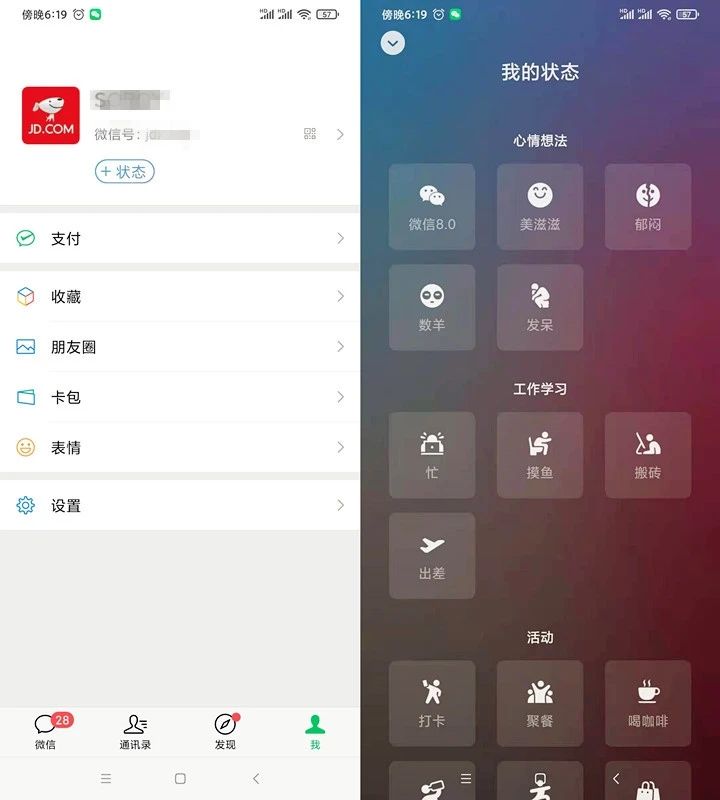Open 收藏 favorites

(x=180, y=297)
